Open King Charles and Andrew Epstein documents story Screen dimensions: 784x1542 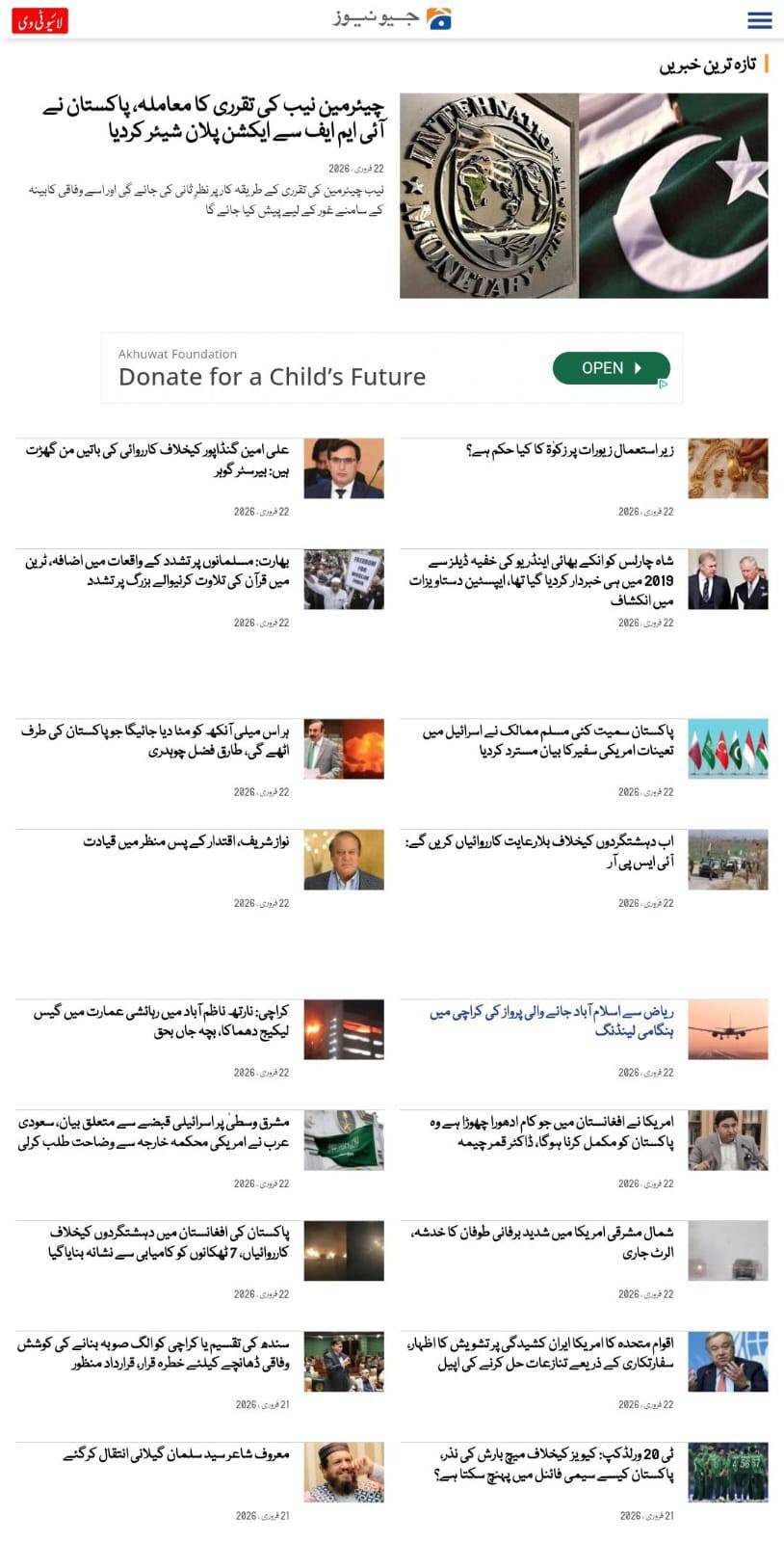coord(540,580)
